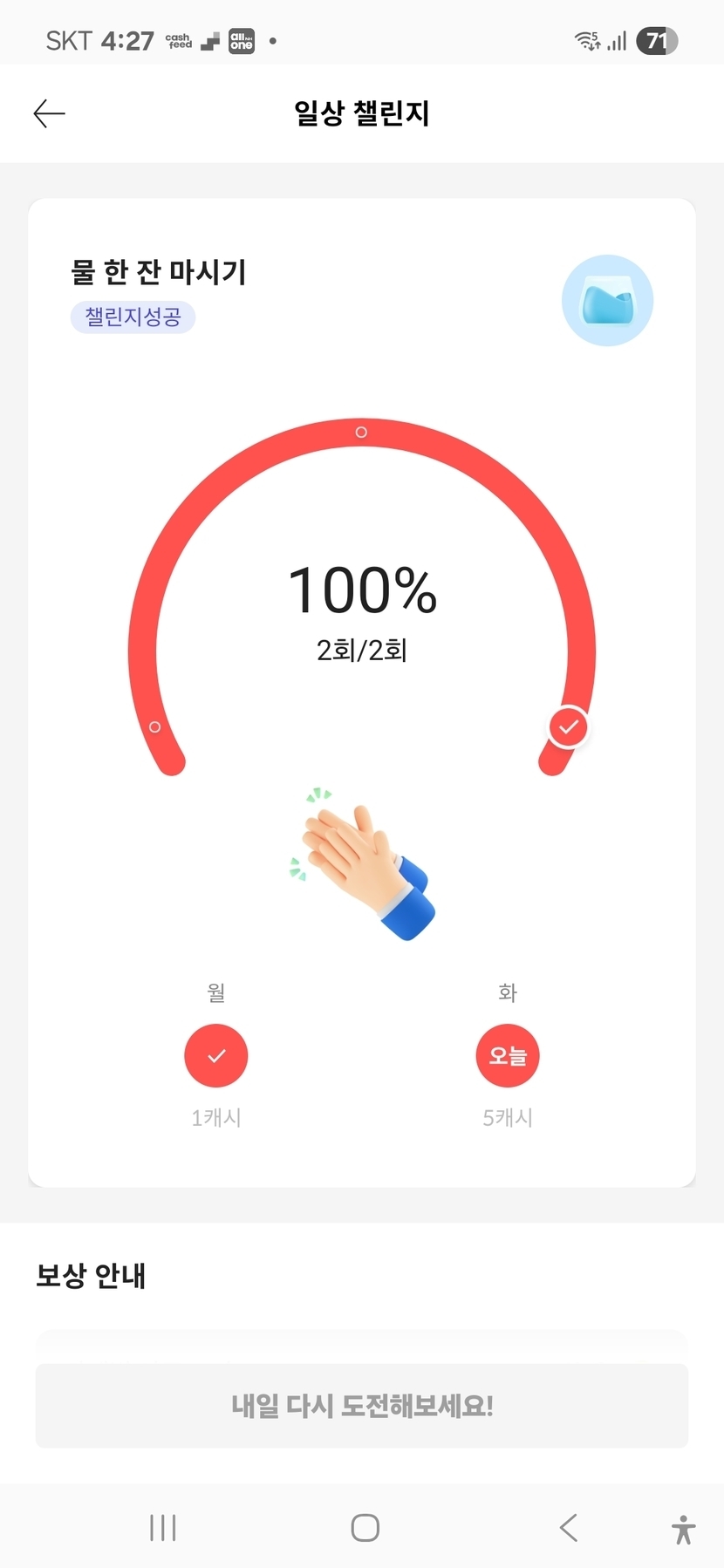Go to the home screen

(x=365, y=1528)
